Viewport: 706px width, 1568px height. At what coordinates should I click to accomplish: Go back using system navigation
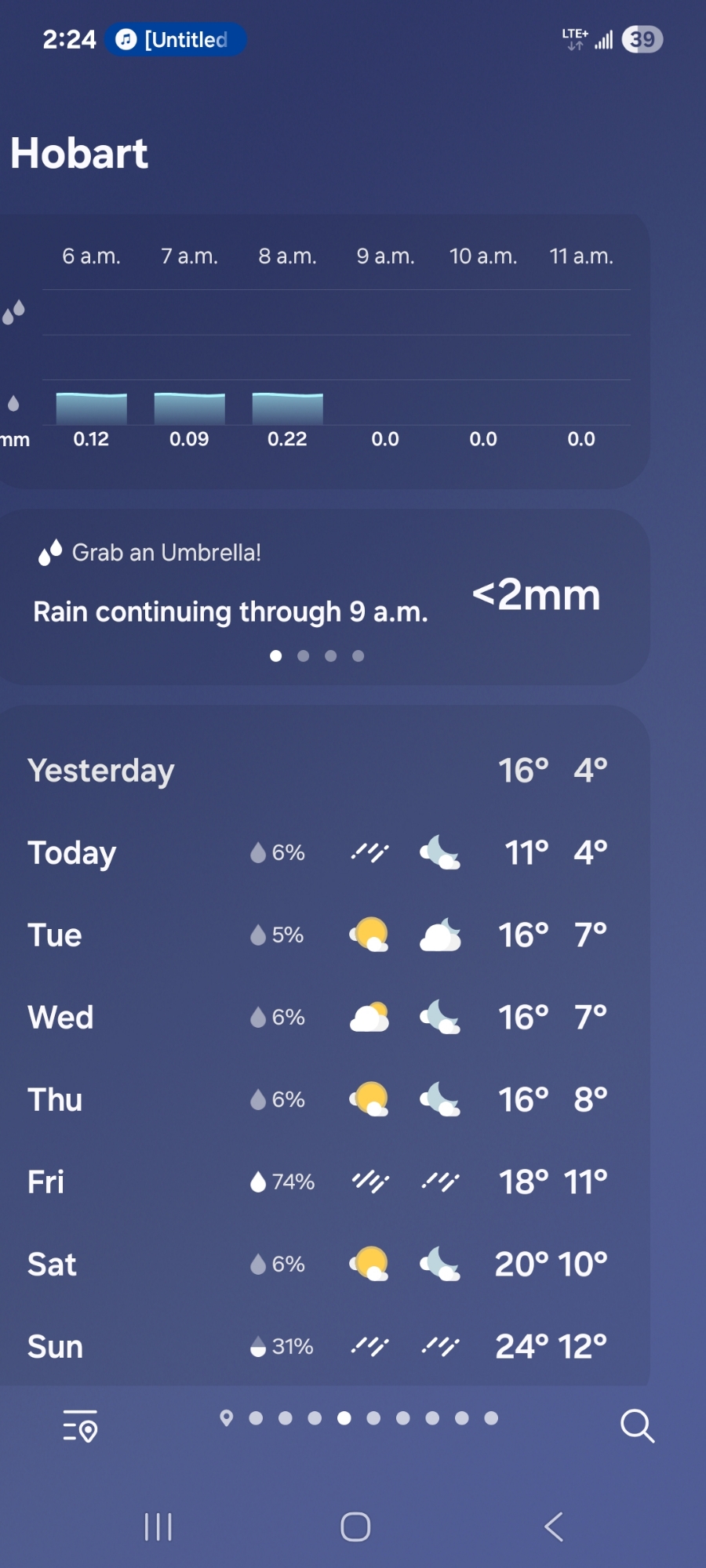click(x=554, y=1526)
